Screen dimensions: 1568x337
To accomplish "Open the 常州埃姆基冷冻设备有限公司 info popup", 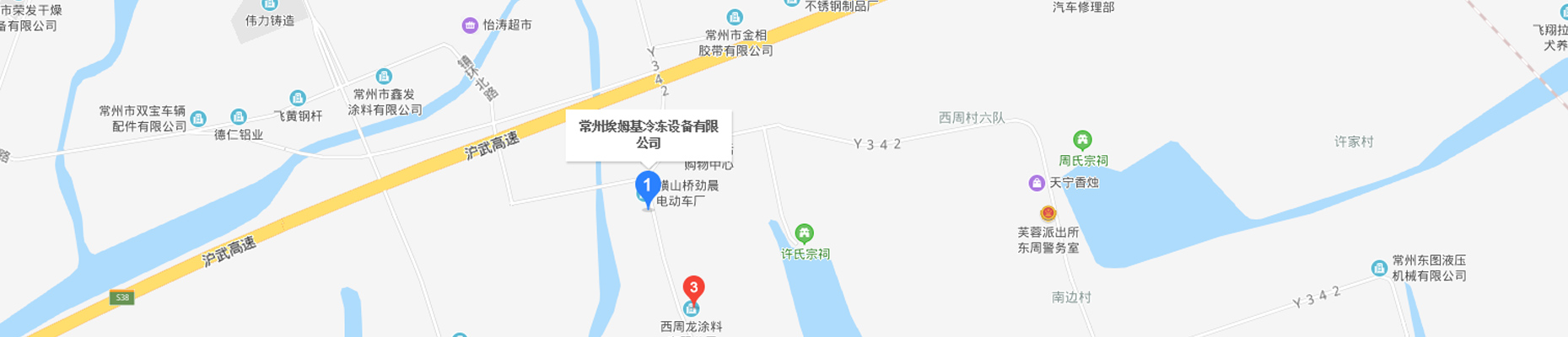I will [648, 135].
